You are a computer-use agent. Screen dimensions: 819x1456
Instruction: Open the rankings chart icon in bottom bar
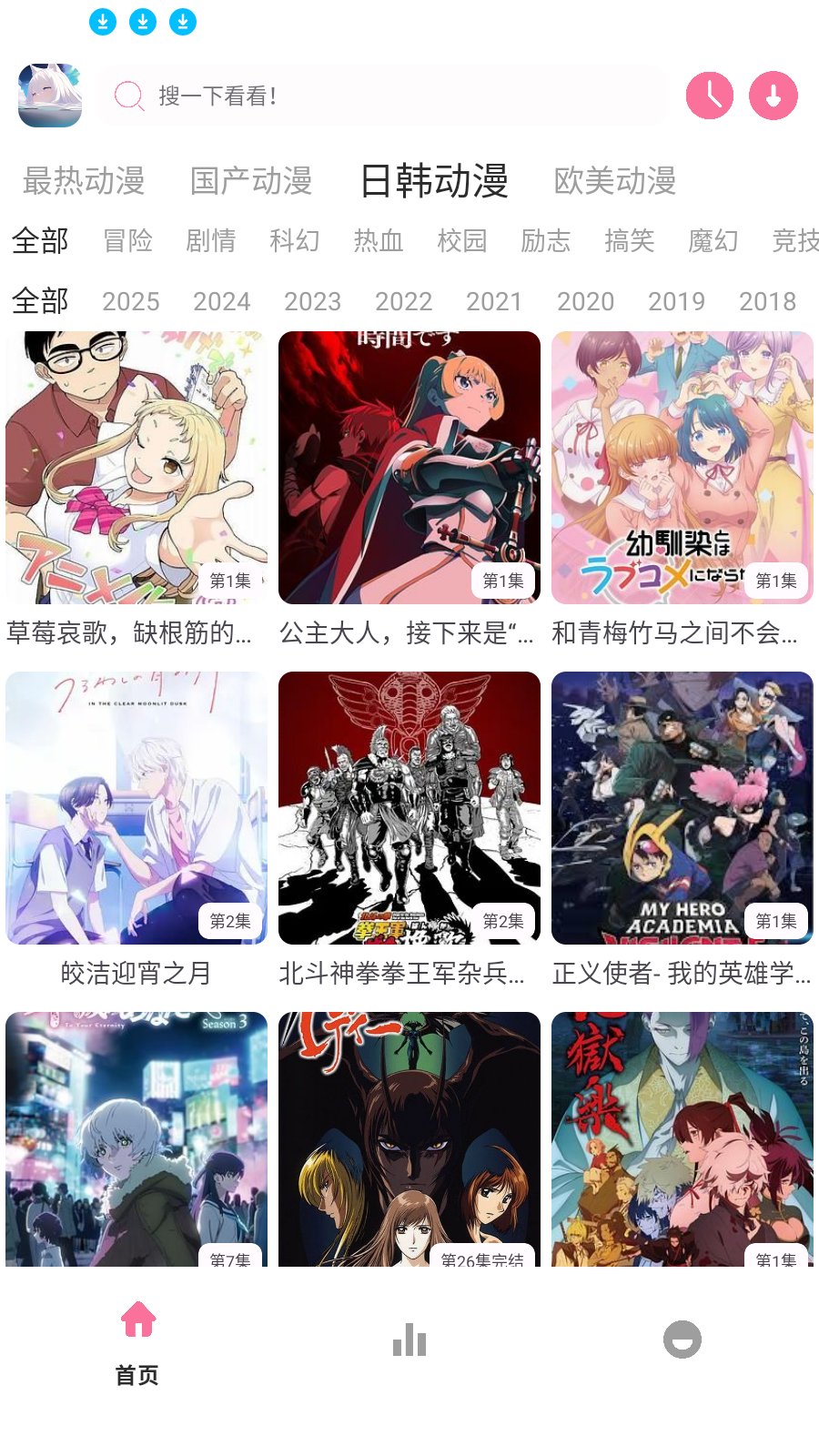click(409, 1340)
